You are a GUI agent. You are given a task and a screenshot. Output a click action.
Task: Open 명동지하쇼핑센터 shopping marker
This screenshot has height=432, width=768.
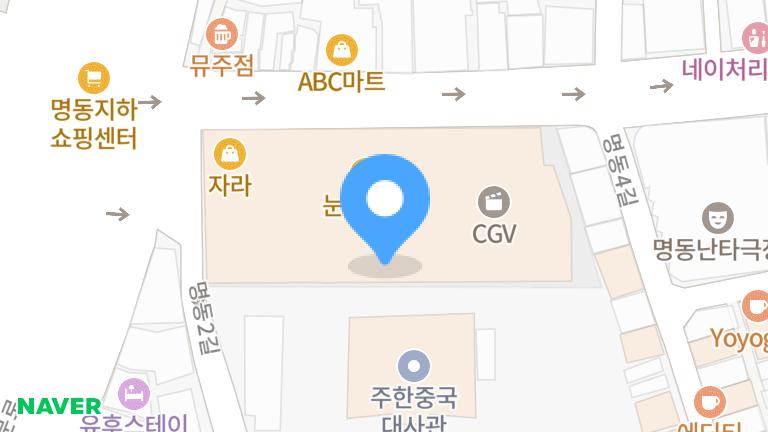click(94, 78)
